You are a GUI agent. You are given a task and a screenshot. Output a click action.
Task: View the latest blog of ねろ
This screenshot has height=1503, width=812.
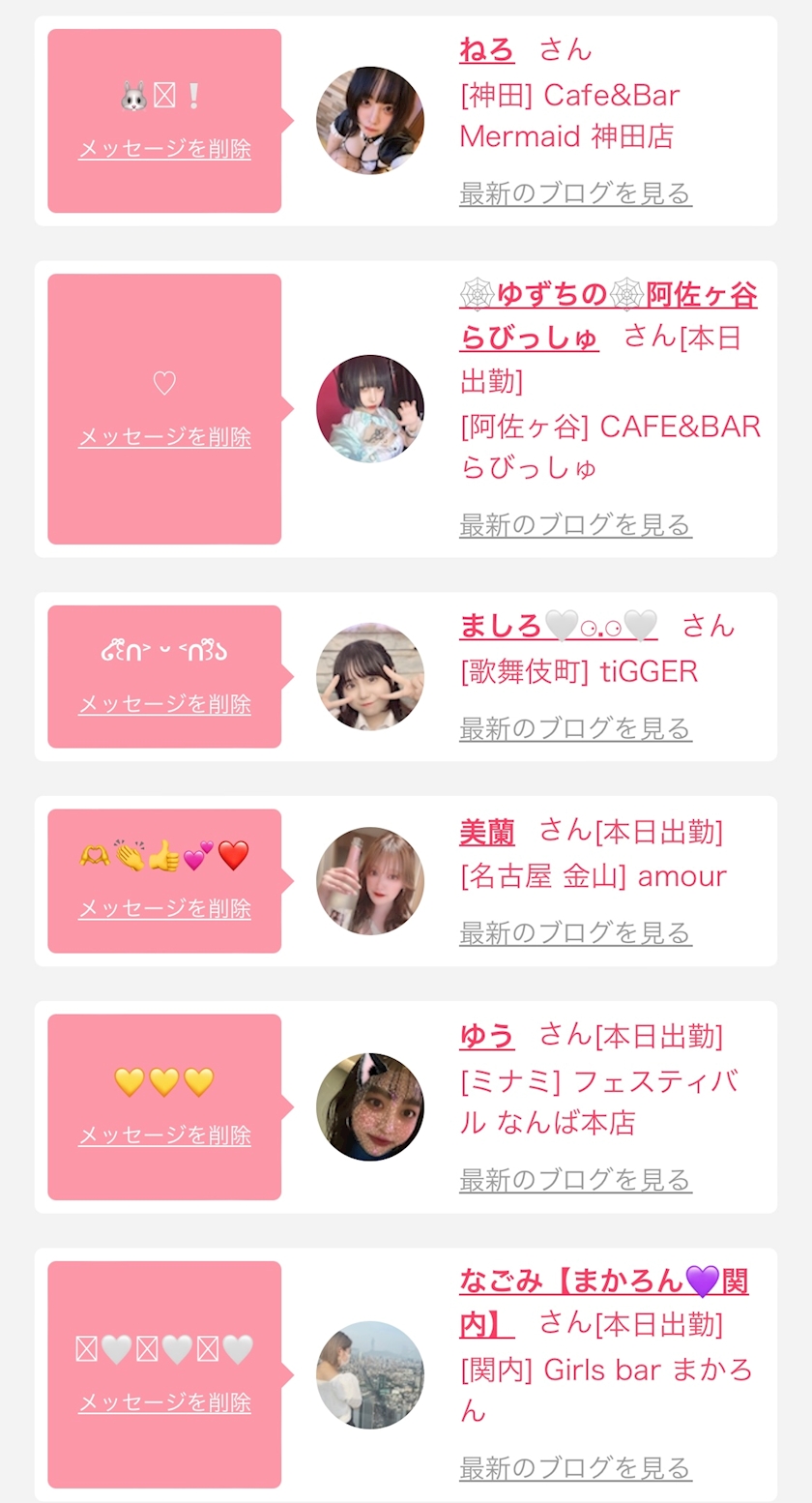click(x=575, y=193)
